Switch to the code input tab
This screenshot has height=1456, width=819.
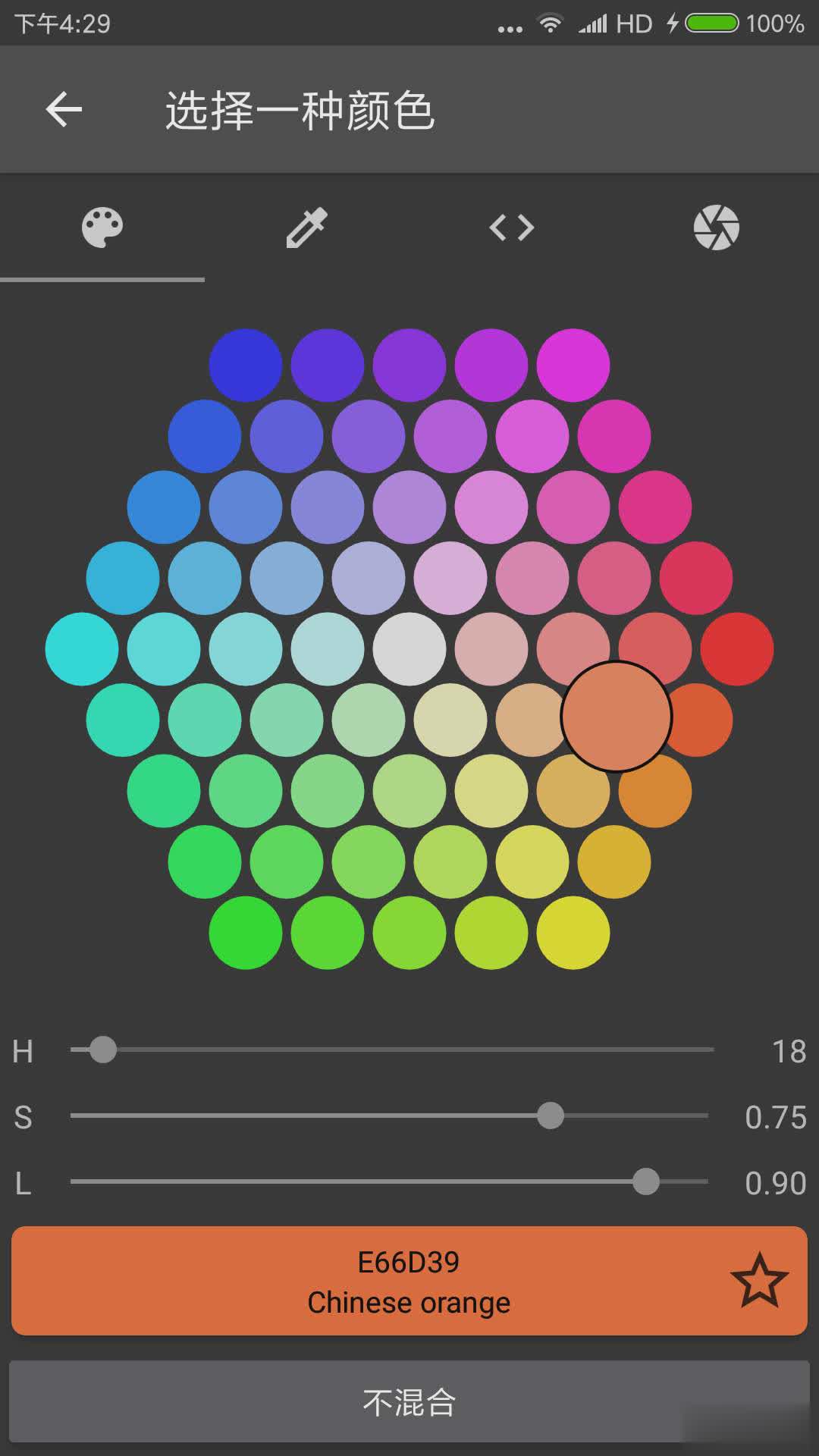[512, 227]
